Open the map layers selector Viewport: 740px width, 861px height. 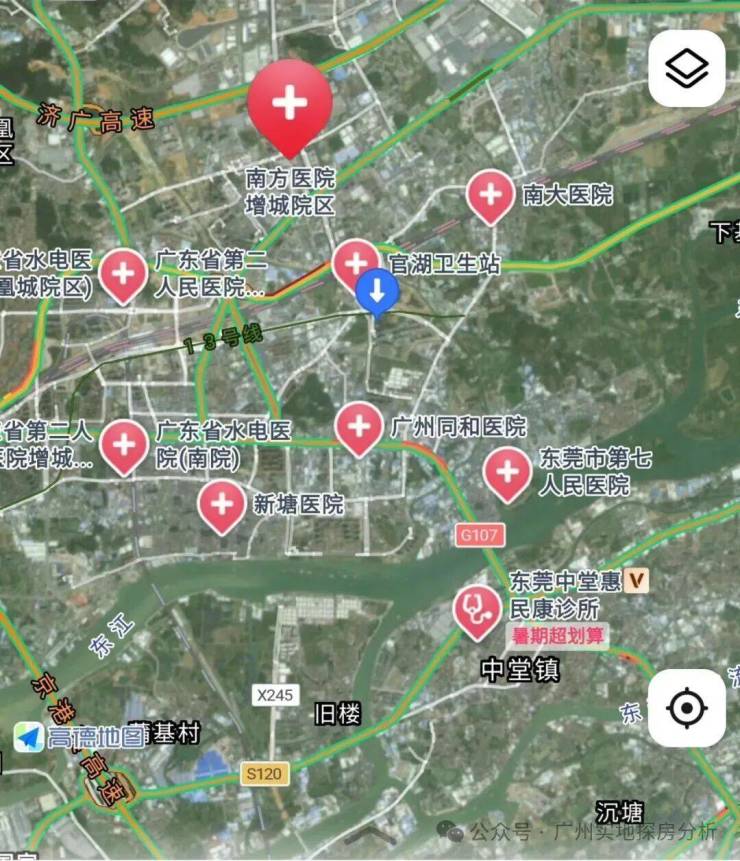[x=686, y=69]
